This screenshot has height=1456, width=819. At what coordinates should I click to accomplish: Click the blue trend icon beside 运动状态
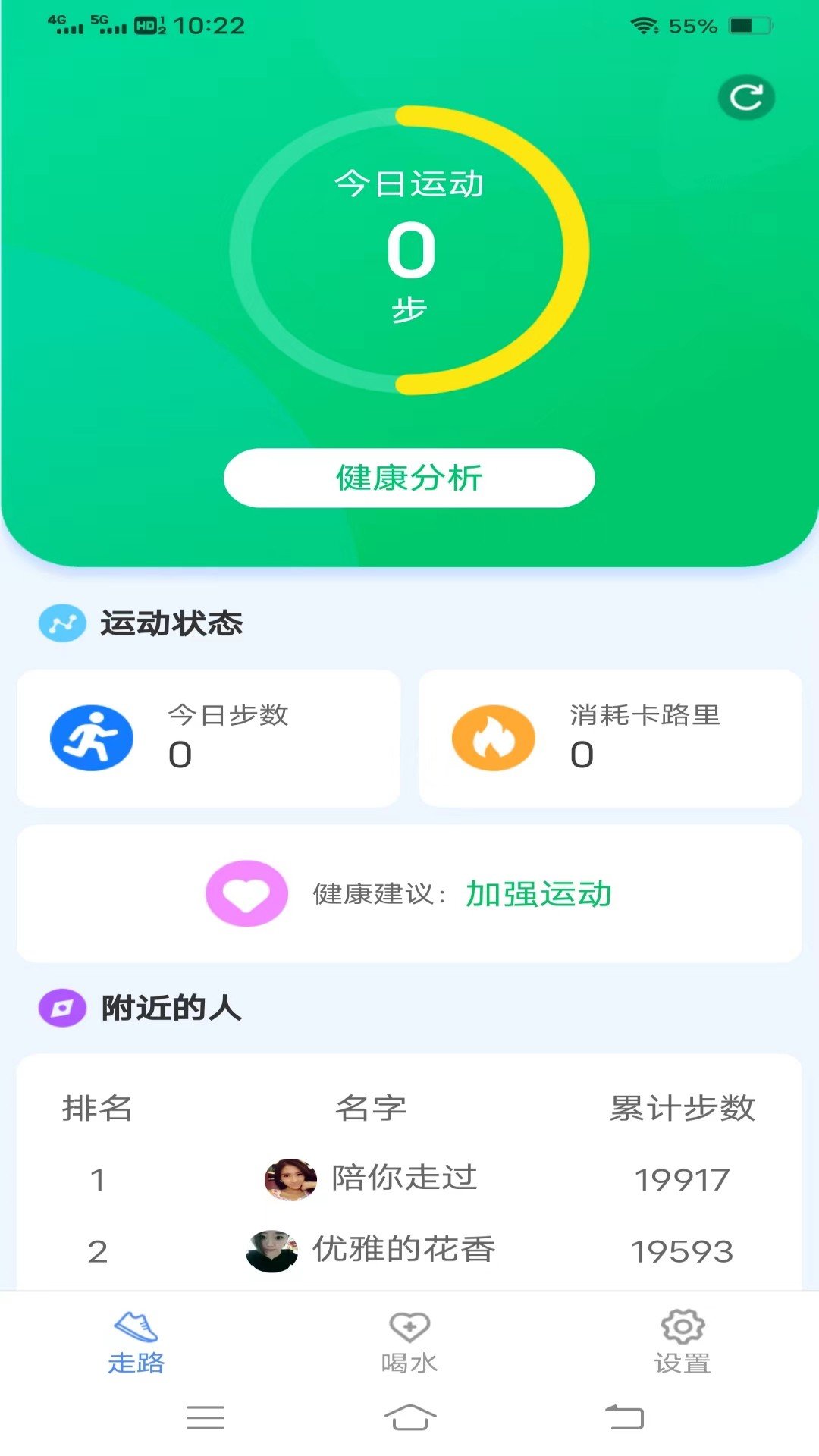coord(61,623)
